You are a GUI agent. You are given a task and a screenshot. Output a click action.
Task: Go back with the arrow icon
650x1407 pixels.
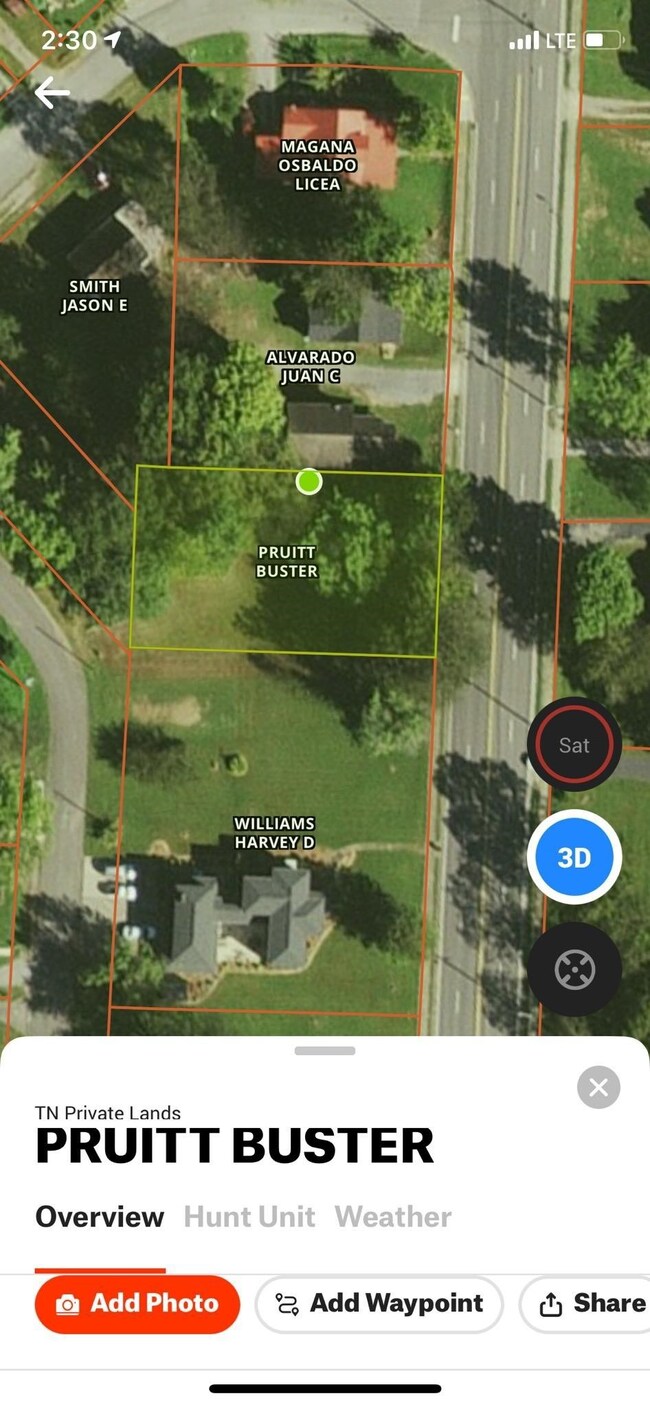tap(52, 93)
